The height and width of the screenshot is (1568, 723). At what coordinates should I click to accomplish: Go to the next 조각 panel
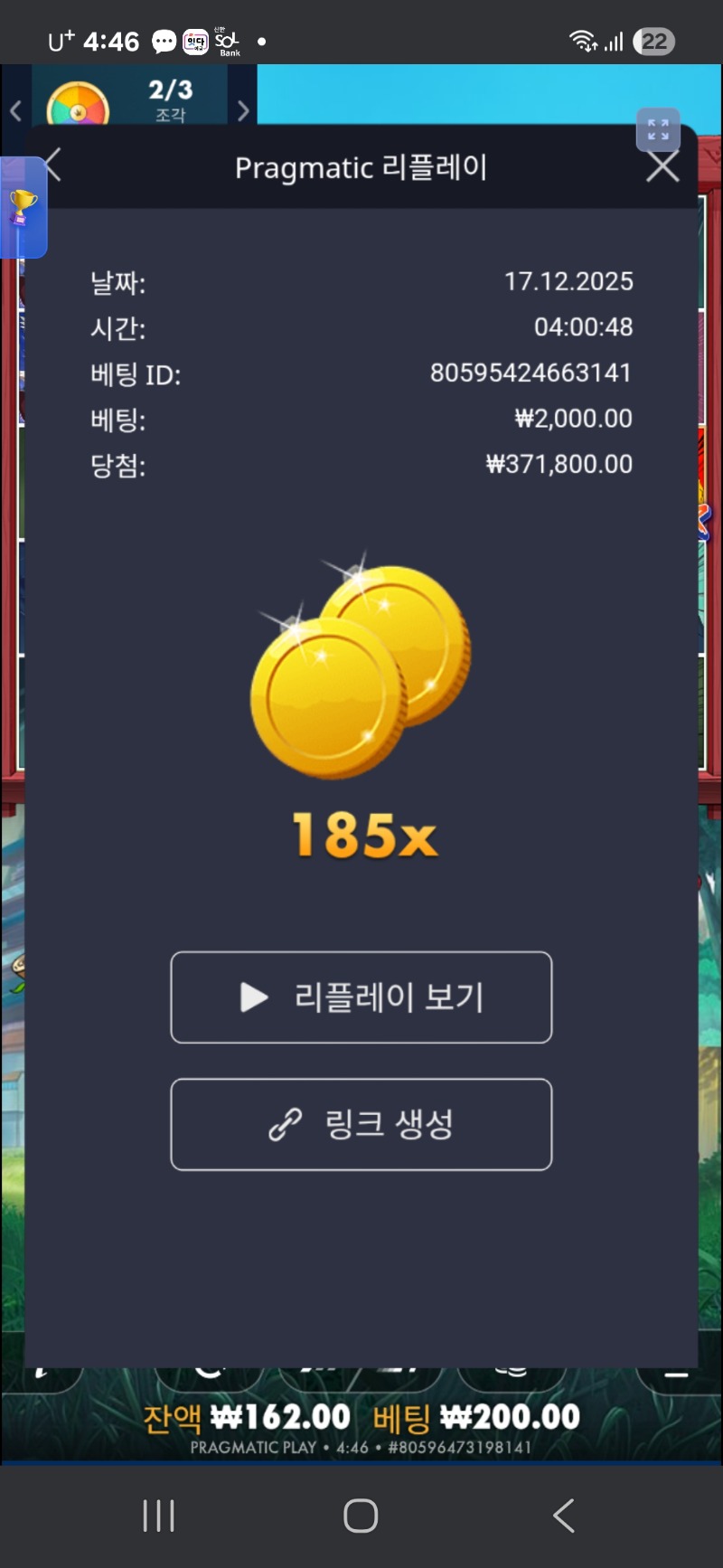pos(242,110)
